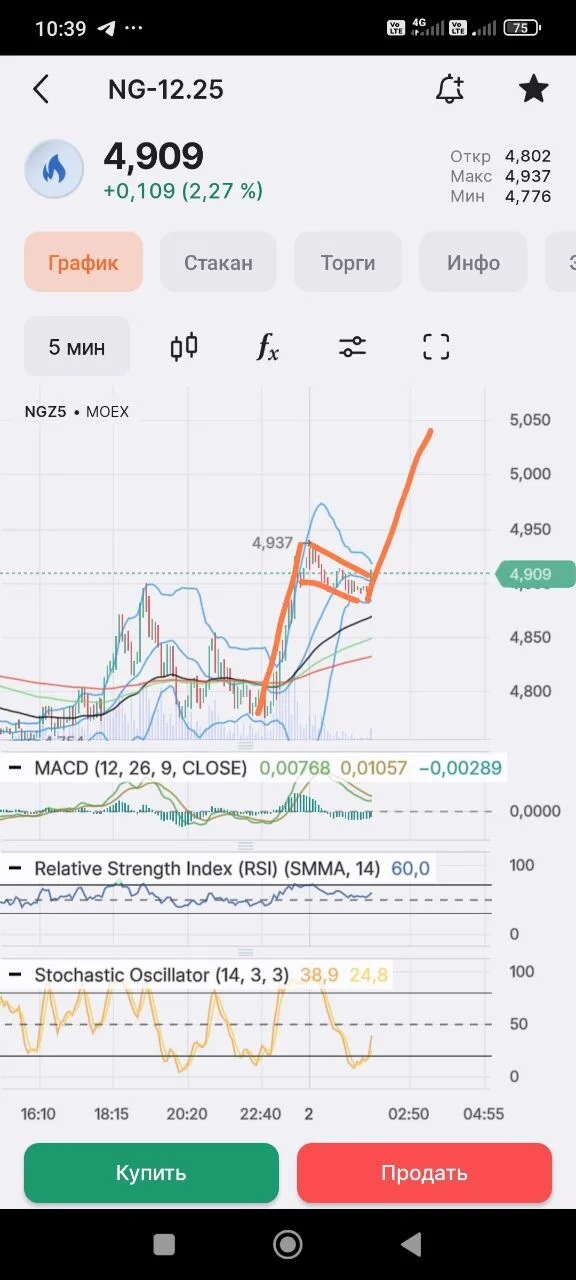Change the 5 мин timeframe
Image resolution: width=576 pixels, height=1280 pixels.
77,347
